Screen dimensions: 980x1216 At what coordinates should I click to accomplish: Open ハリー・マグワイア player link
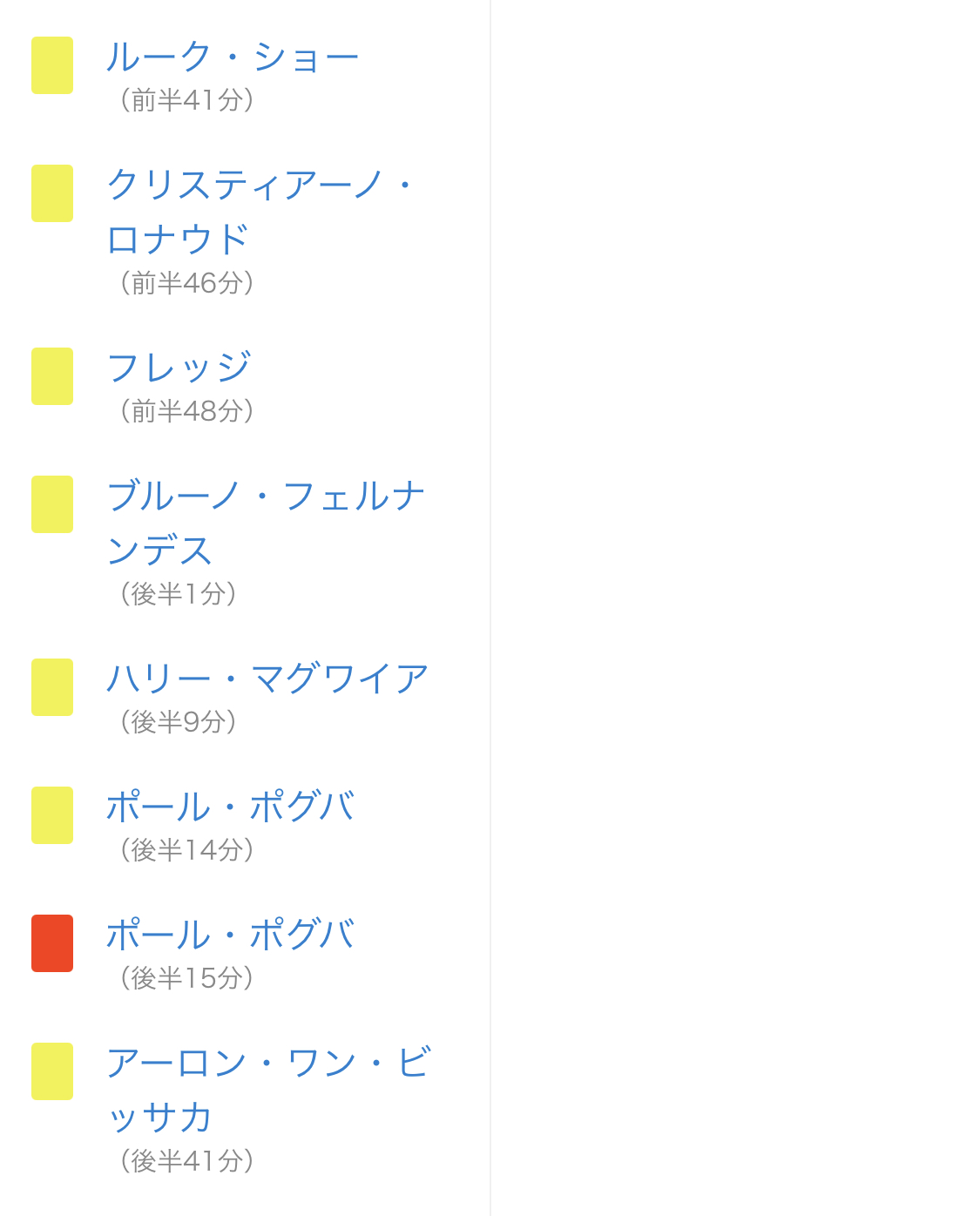[267, 679]
